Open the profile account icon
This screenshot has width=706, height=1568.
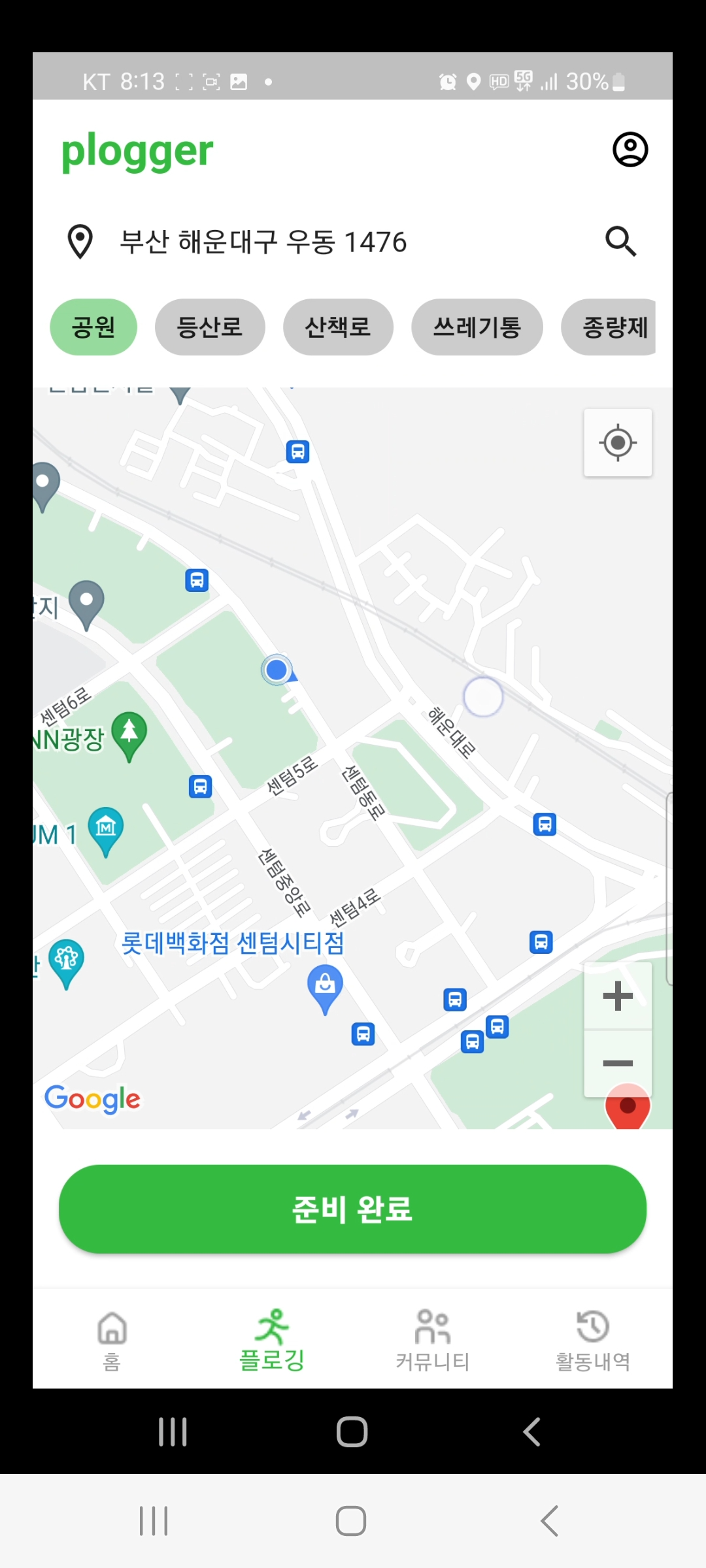click(630, 149)
